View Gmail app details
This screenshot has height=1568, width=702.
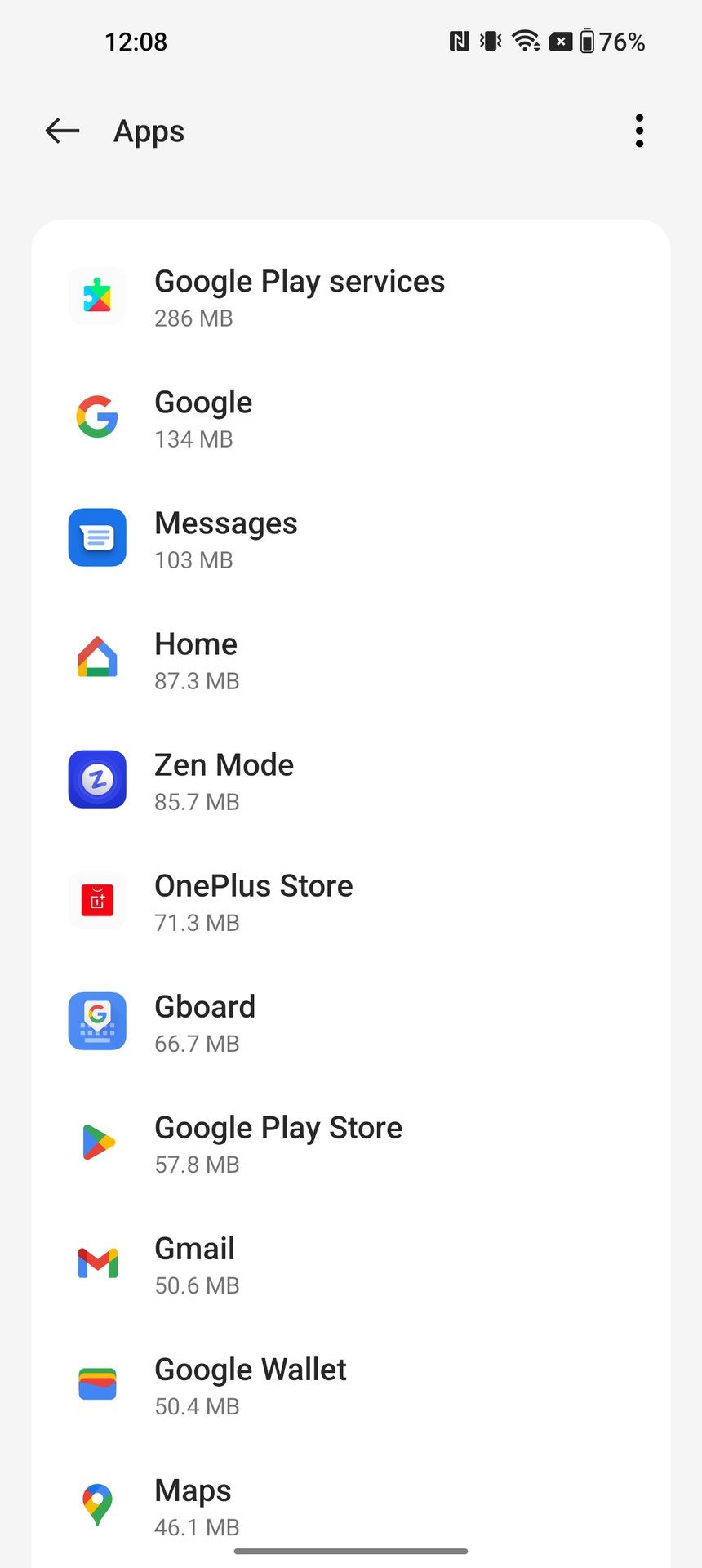coord(196,1264)
